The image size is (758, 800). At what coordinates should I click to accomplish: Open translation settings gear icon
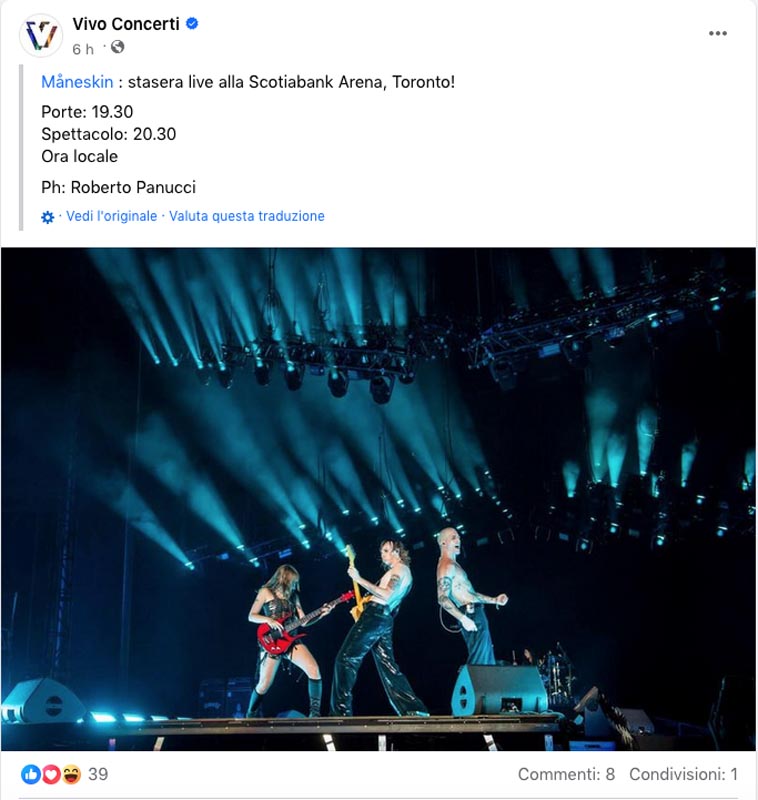point(47,217)
